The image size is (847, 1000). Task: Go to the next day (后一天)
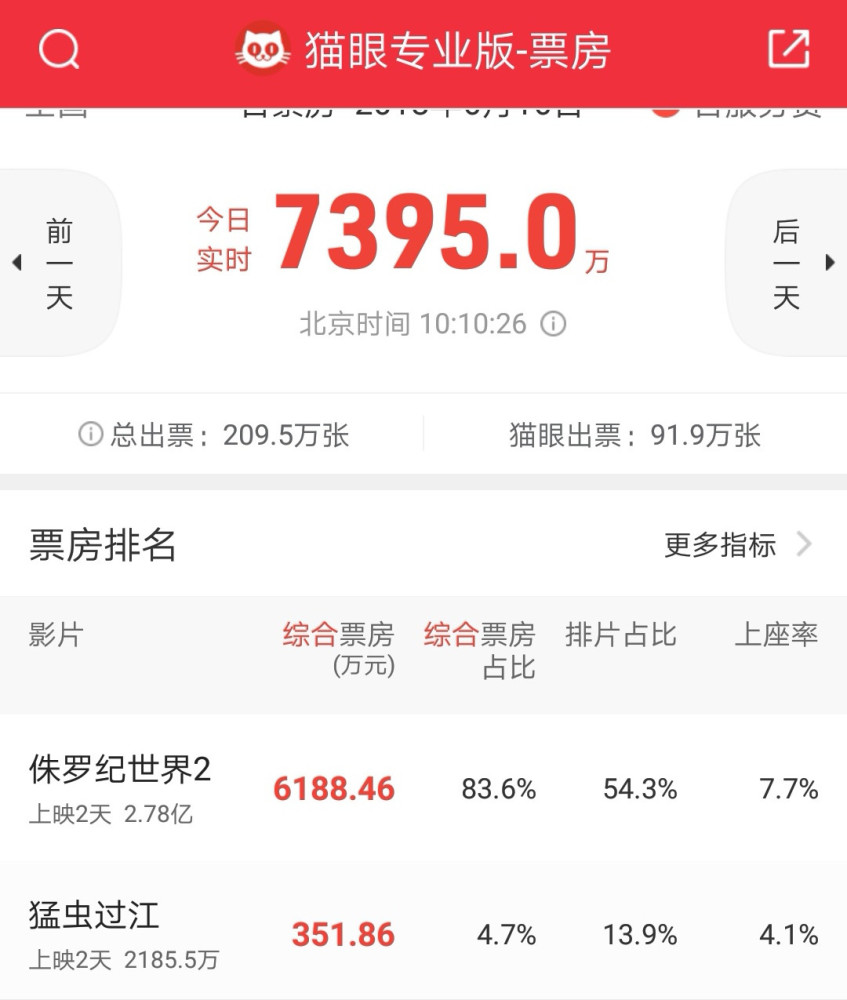click(x=787, y=263)
